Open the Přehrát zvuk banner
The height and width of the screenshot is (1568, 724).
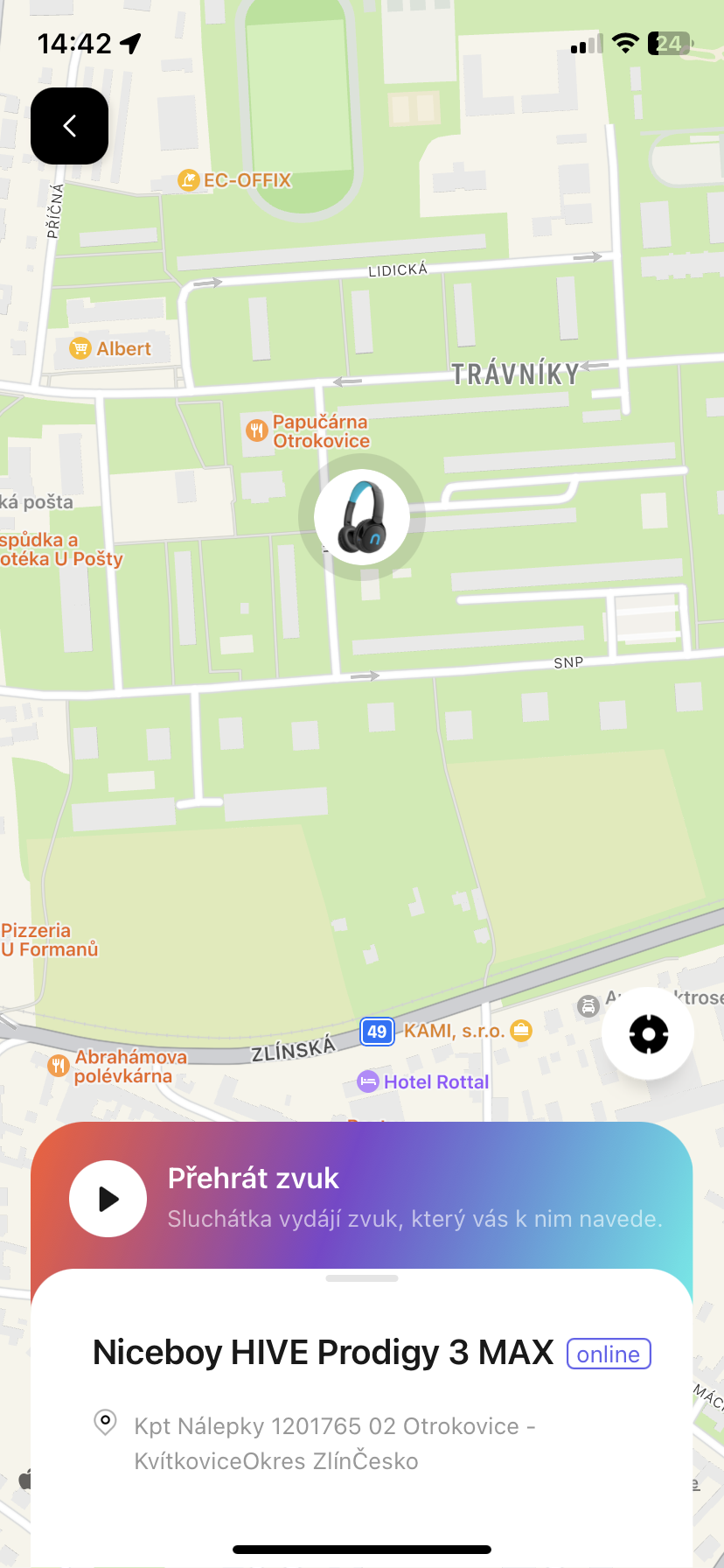pos(362,1198)
